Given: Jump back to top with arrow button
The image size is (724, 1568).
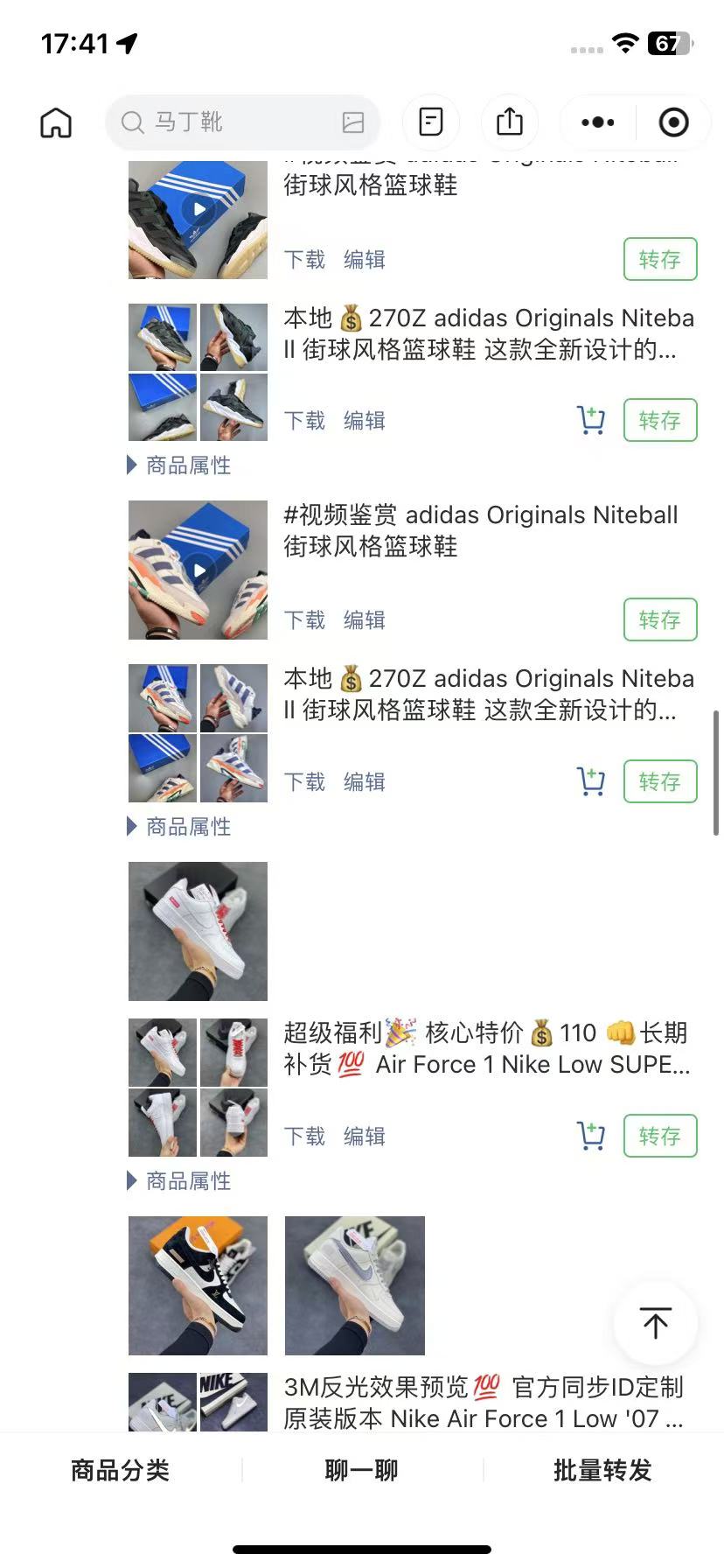Looking at the screenshot, I should click(x=656, y=1323).
